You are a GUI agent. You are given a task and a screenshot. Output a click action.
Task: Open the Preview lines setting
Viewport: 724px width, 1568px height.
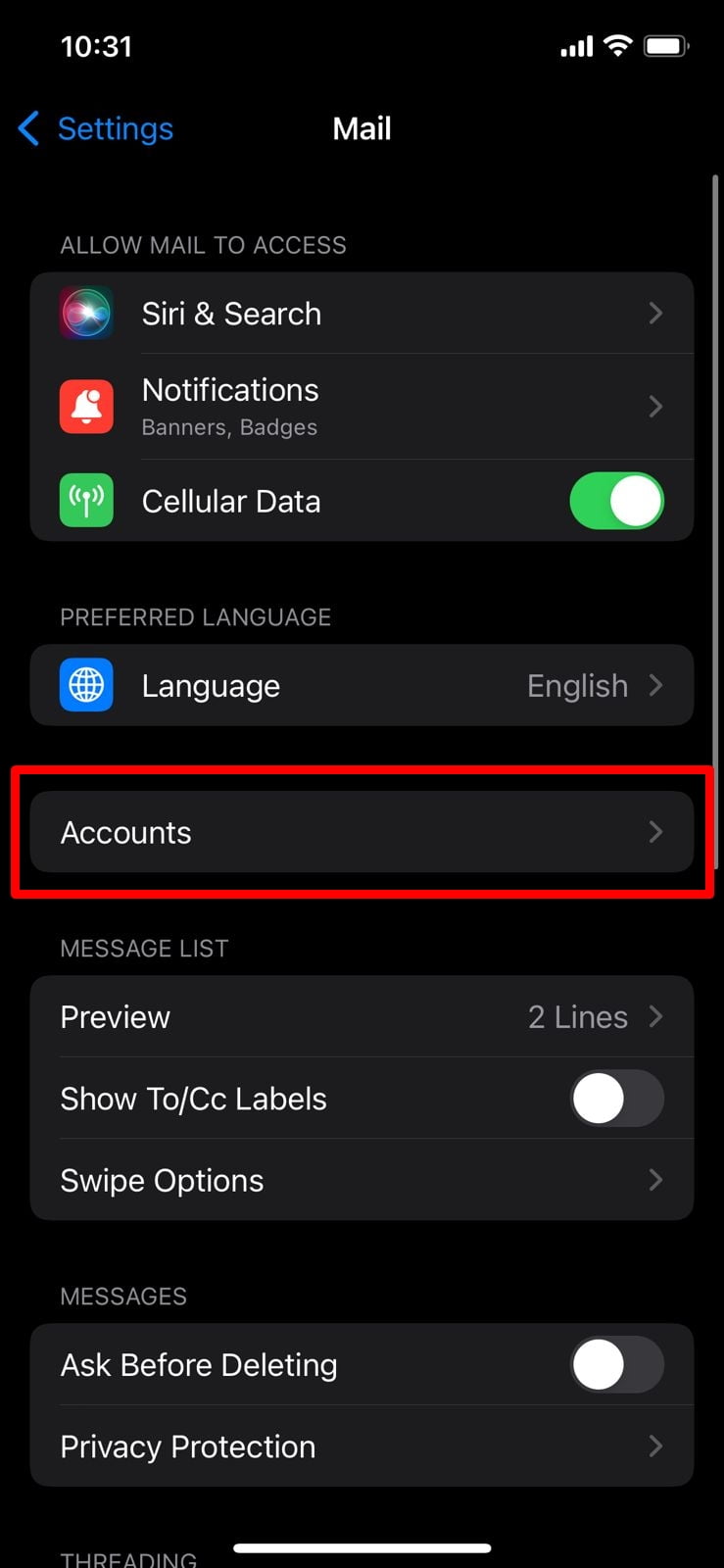coord(362,1017)
